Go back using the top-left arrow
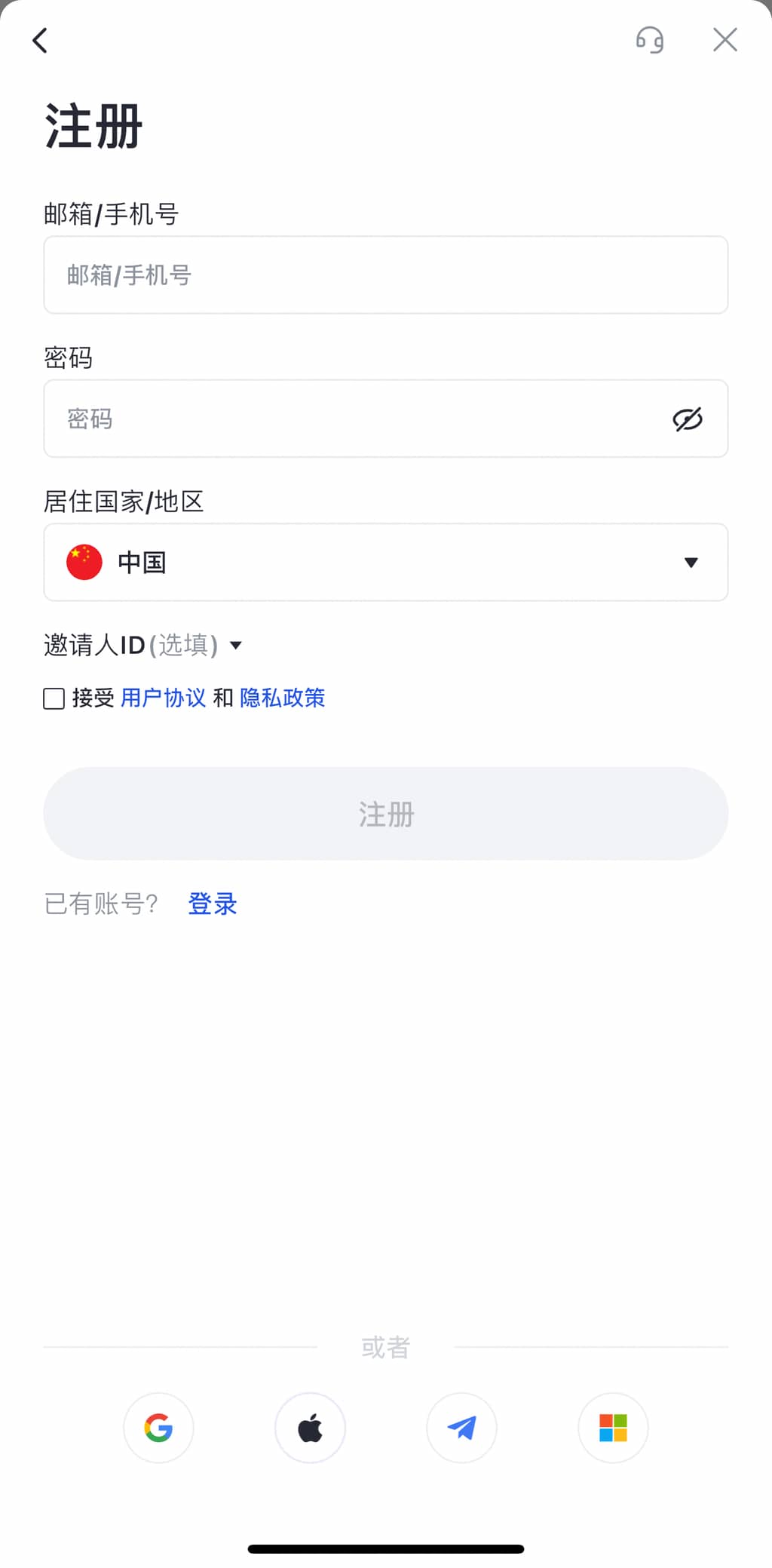Viewport: 772px width, 1568px height. [41, 41]
